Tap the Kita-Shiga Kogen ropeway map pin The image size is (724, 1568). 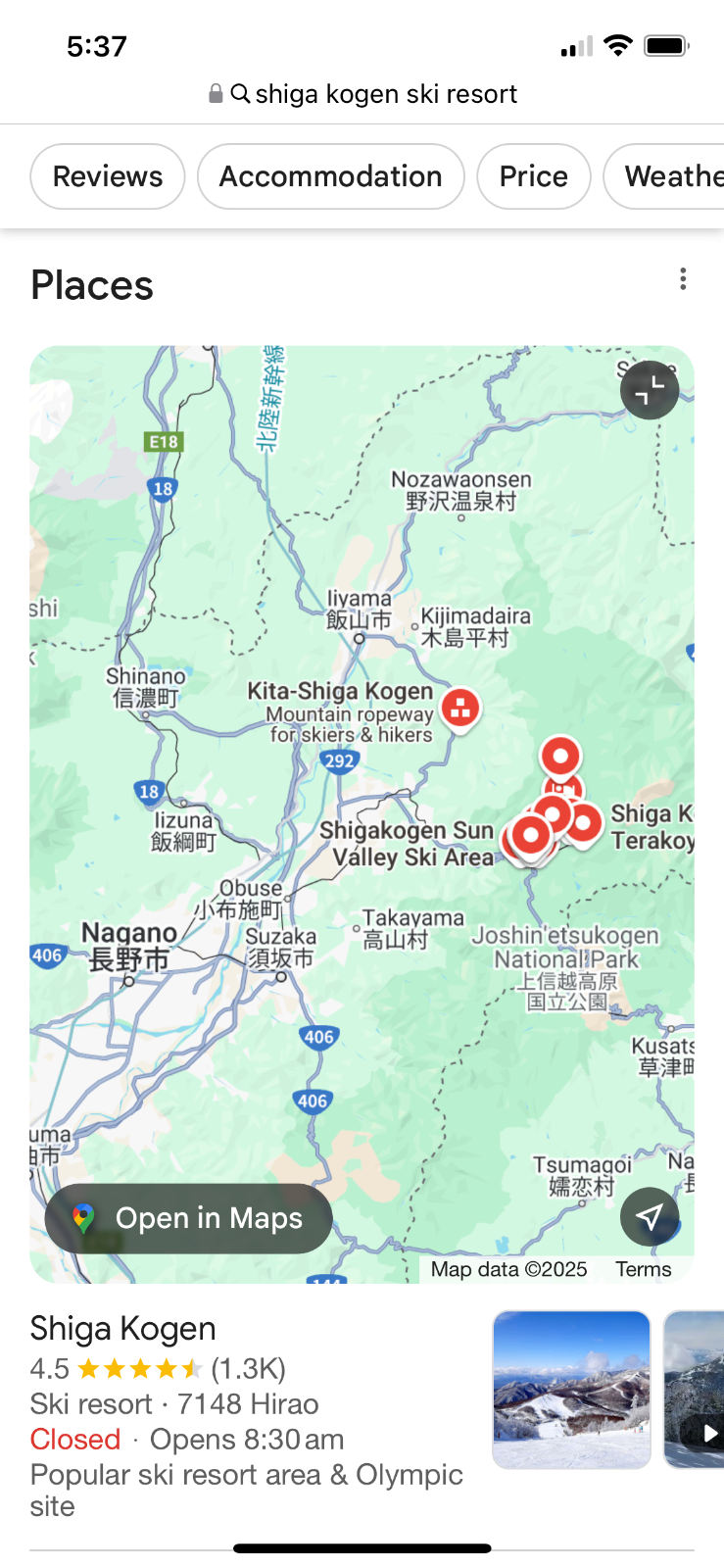click(x=460, y=707)
